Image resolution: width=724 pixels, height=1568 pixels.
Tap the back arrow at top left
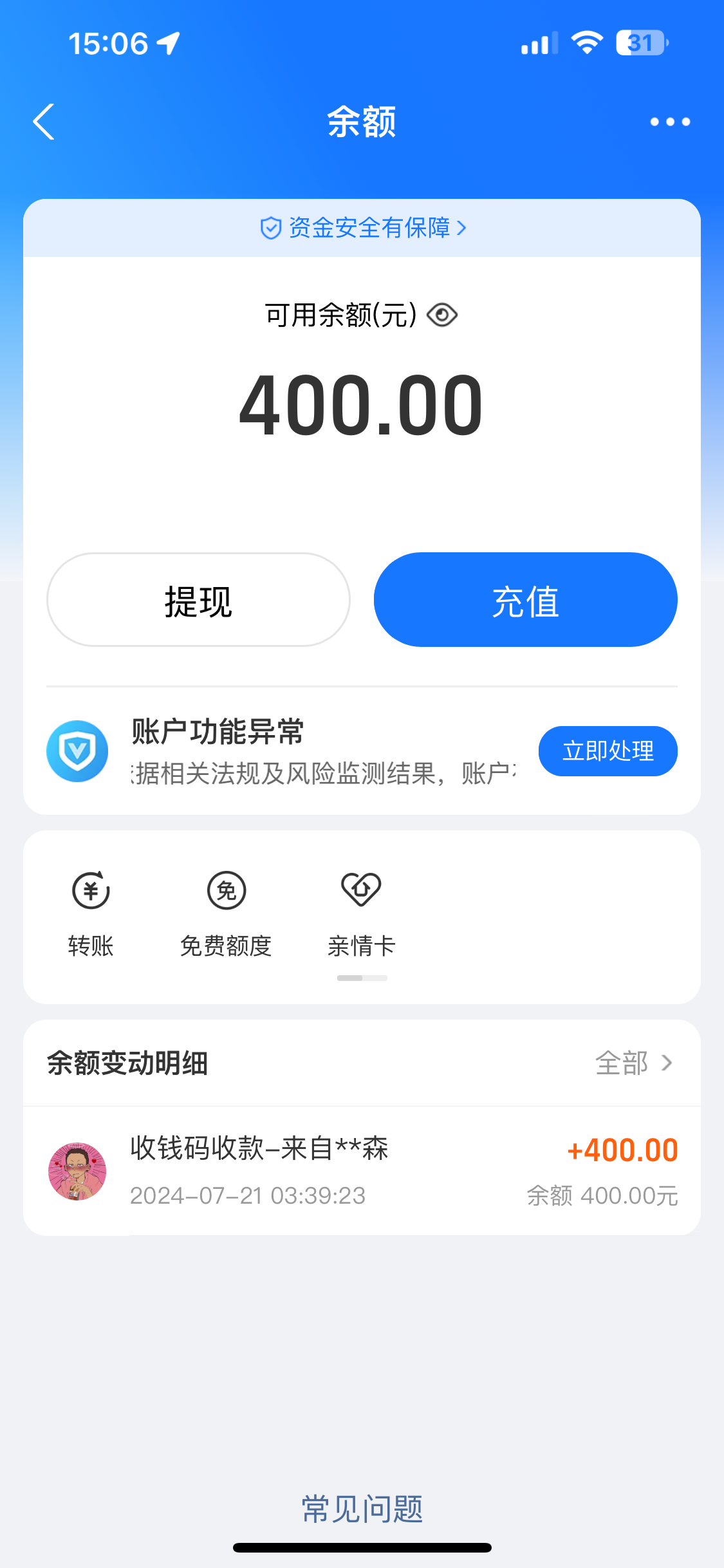coord(42,121)
